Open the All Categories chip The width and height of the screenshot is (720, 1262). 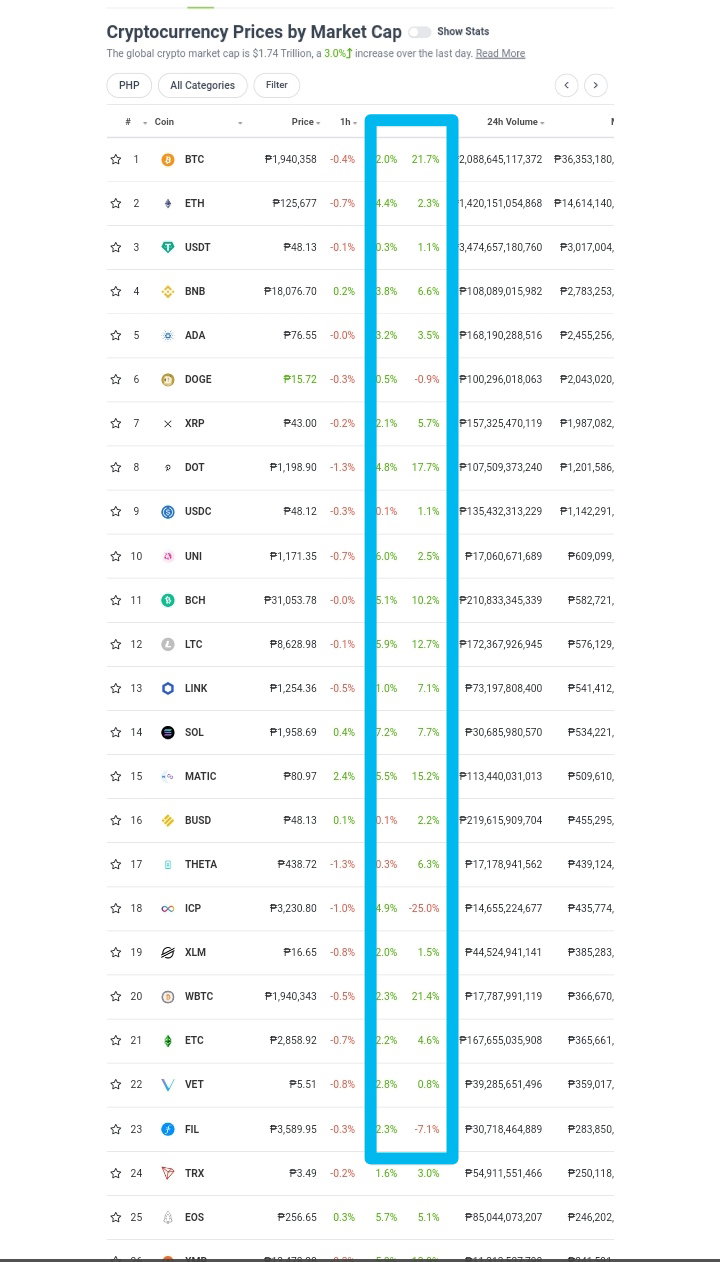pyautogui.click(x=202, y=85)
